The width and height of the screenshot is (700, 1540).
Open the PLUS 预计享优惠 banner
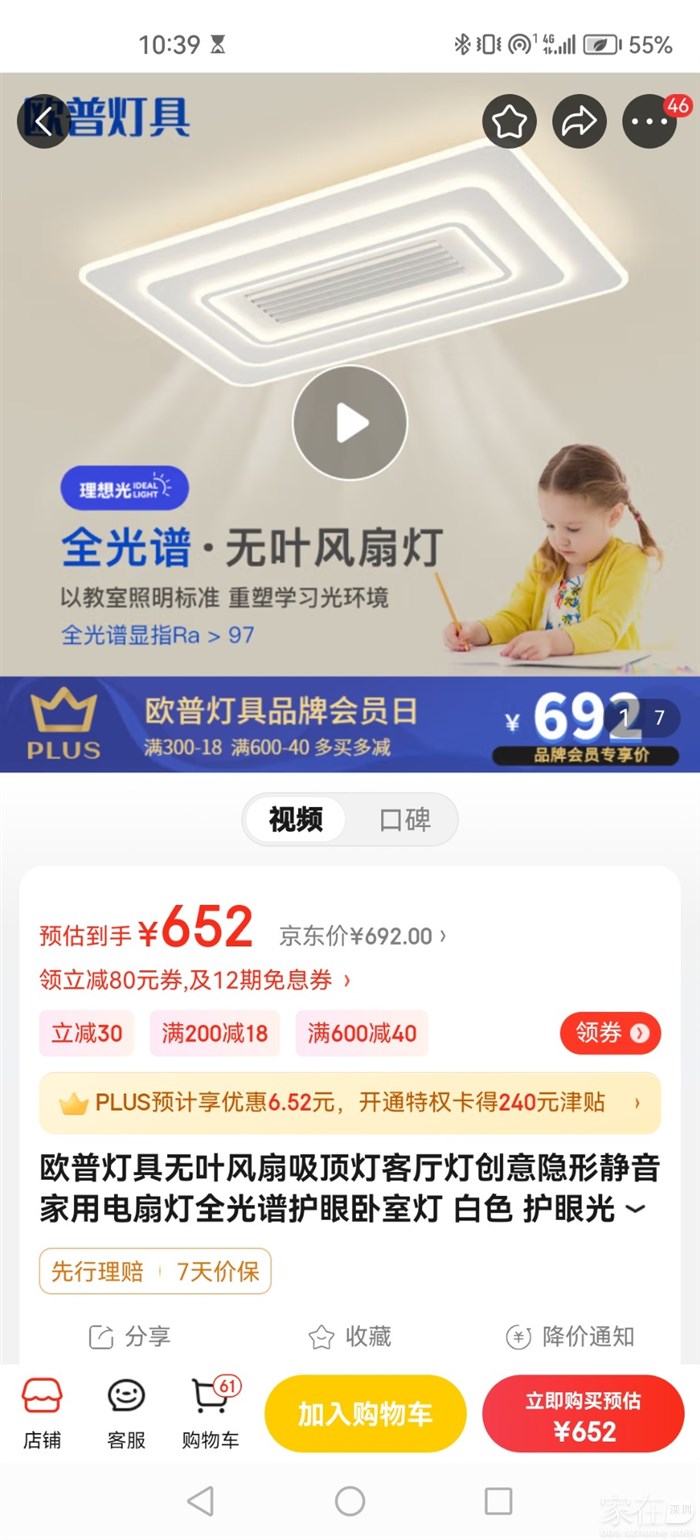[350, 1103]
